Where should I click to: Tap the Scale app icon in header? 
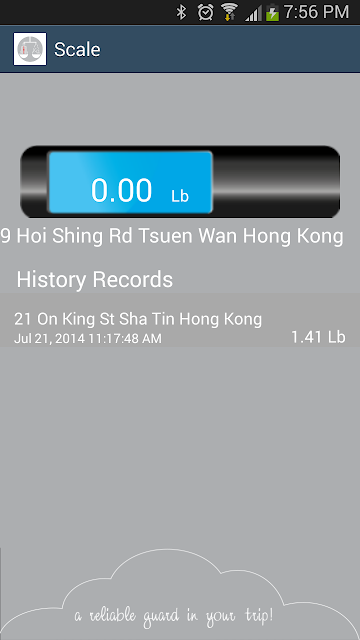click(30, 49)
